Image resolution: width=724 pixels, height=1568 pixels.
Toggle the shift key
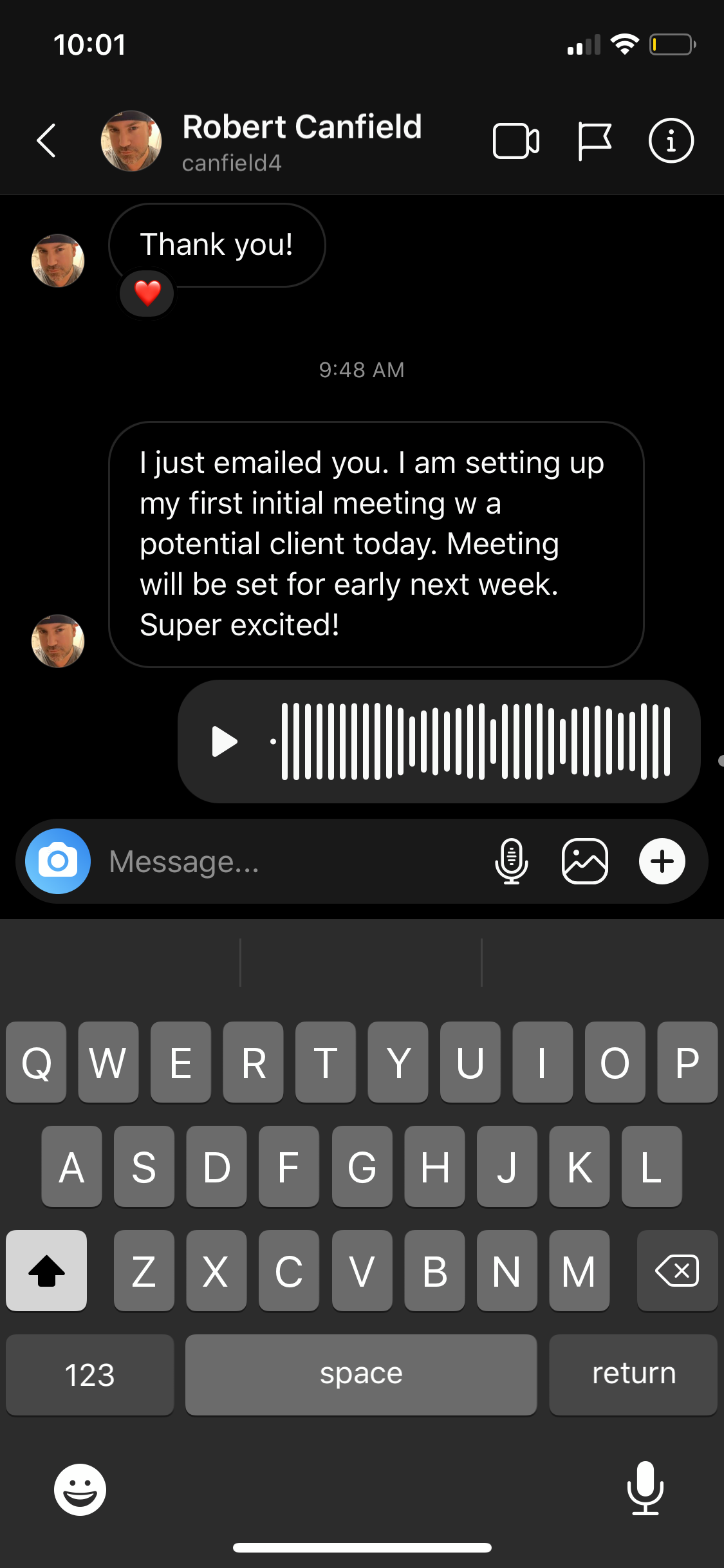46,1271
